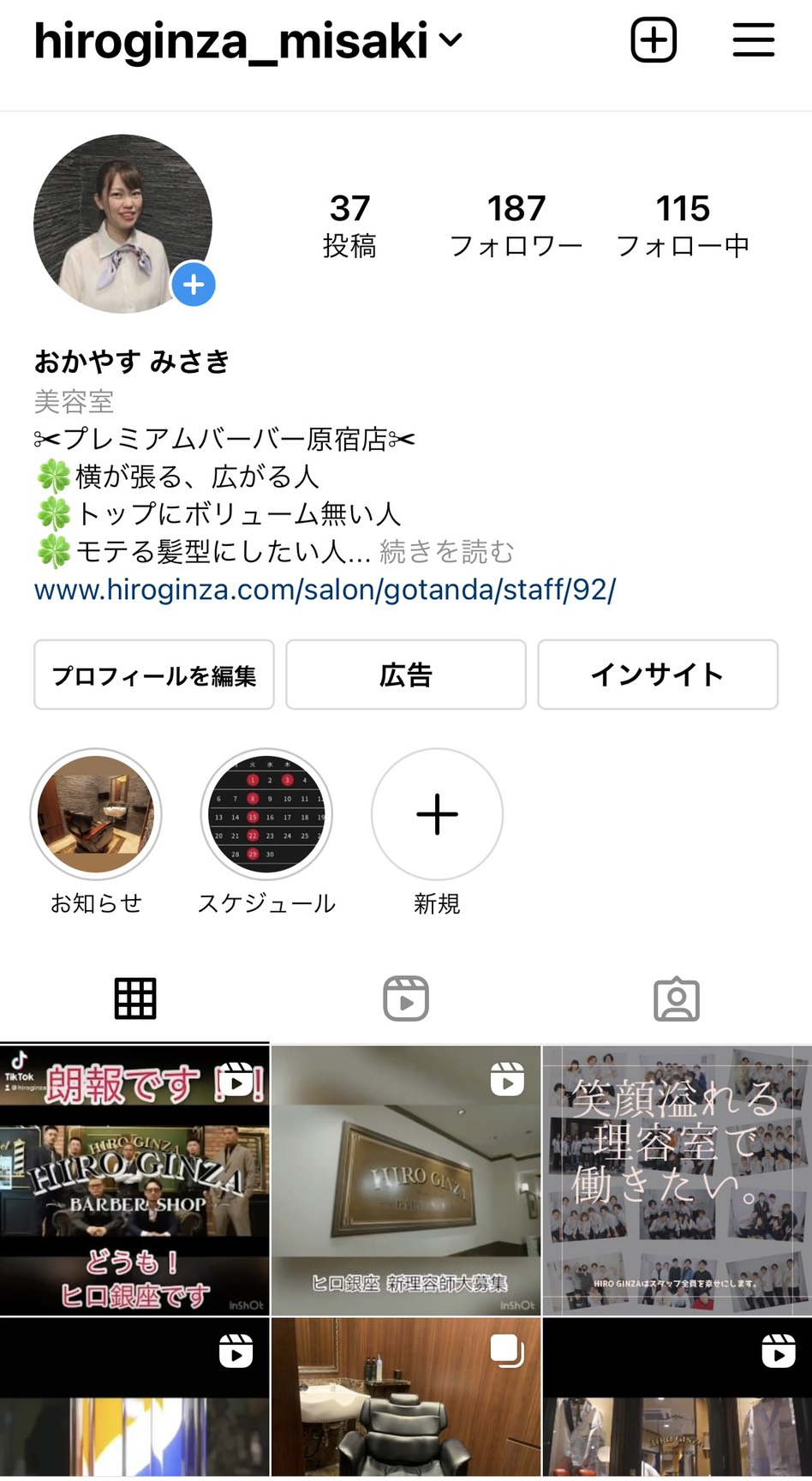The height and width of the screenshot is (1481, 812).
Task: View the 187 フォロワー list
Action: tap(516, 225)
